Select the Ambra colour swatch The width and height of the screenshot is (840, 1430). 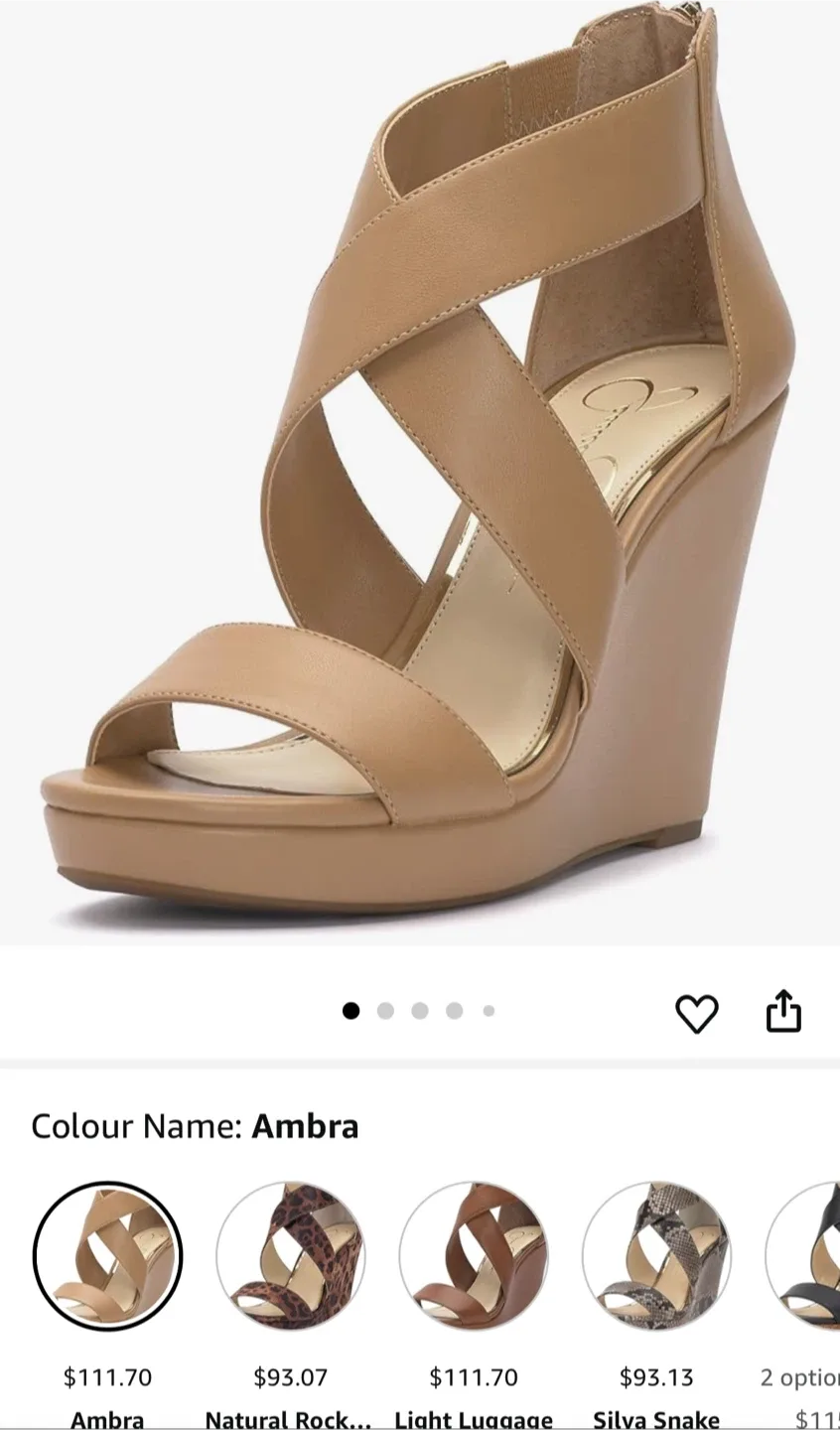click(x=107, y=1255)
